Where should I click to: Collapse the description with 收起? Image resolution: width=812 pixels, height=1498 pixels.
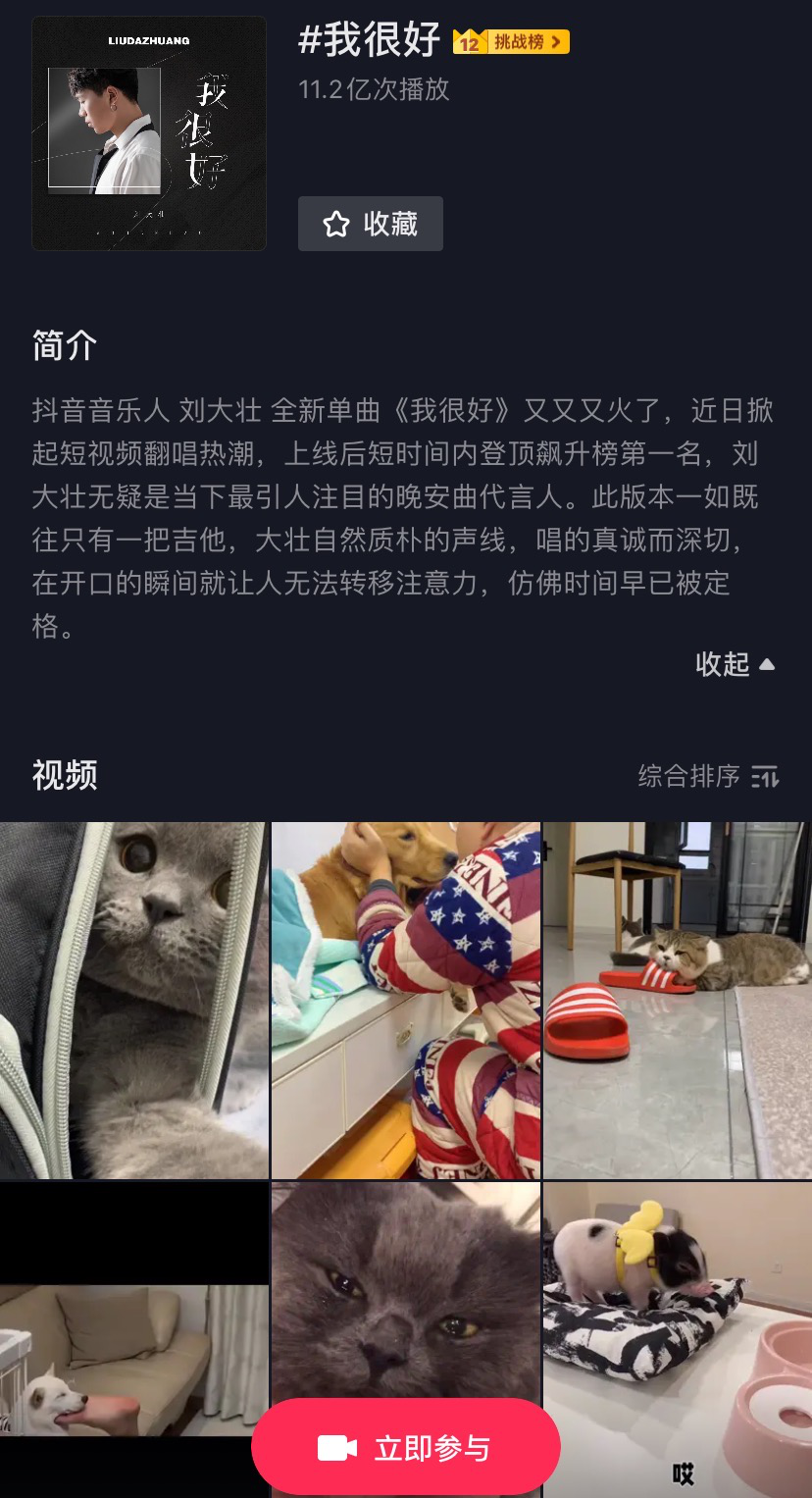(735, 664)
